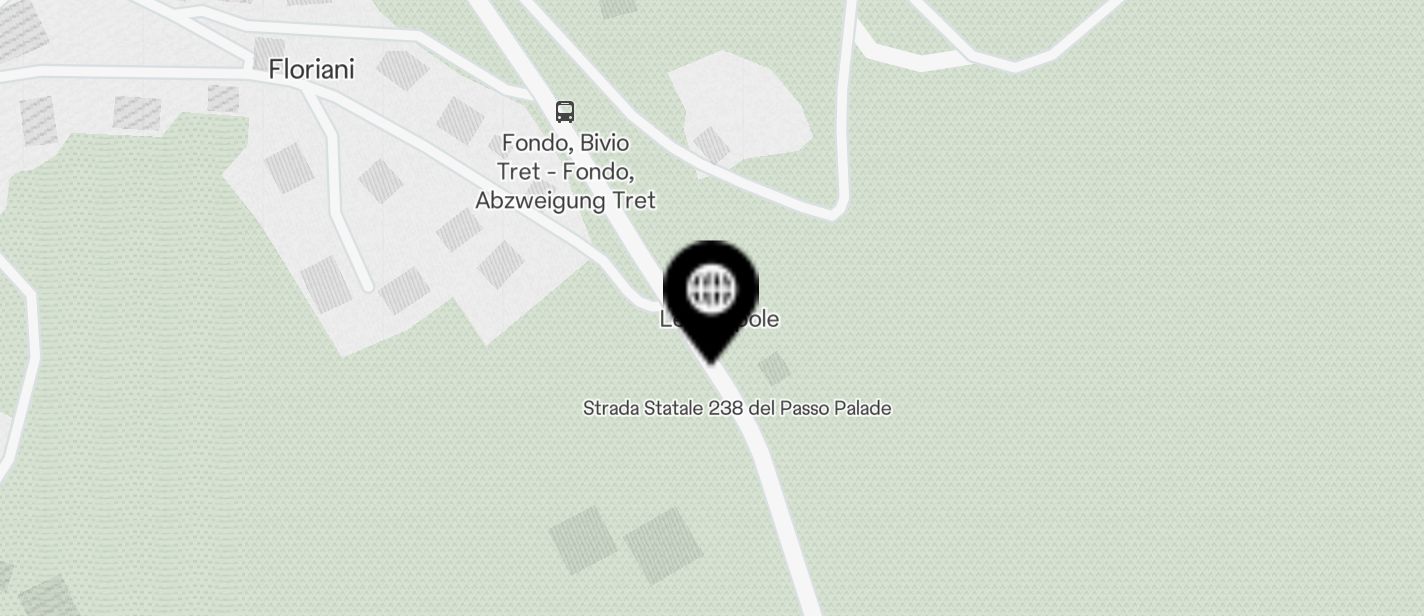
Task: Select the Fondo, Bivio Tret bus stop icon
Action: (x=565, y=111)
